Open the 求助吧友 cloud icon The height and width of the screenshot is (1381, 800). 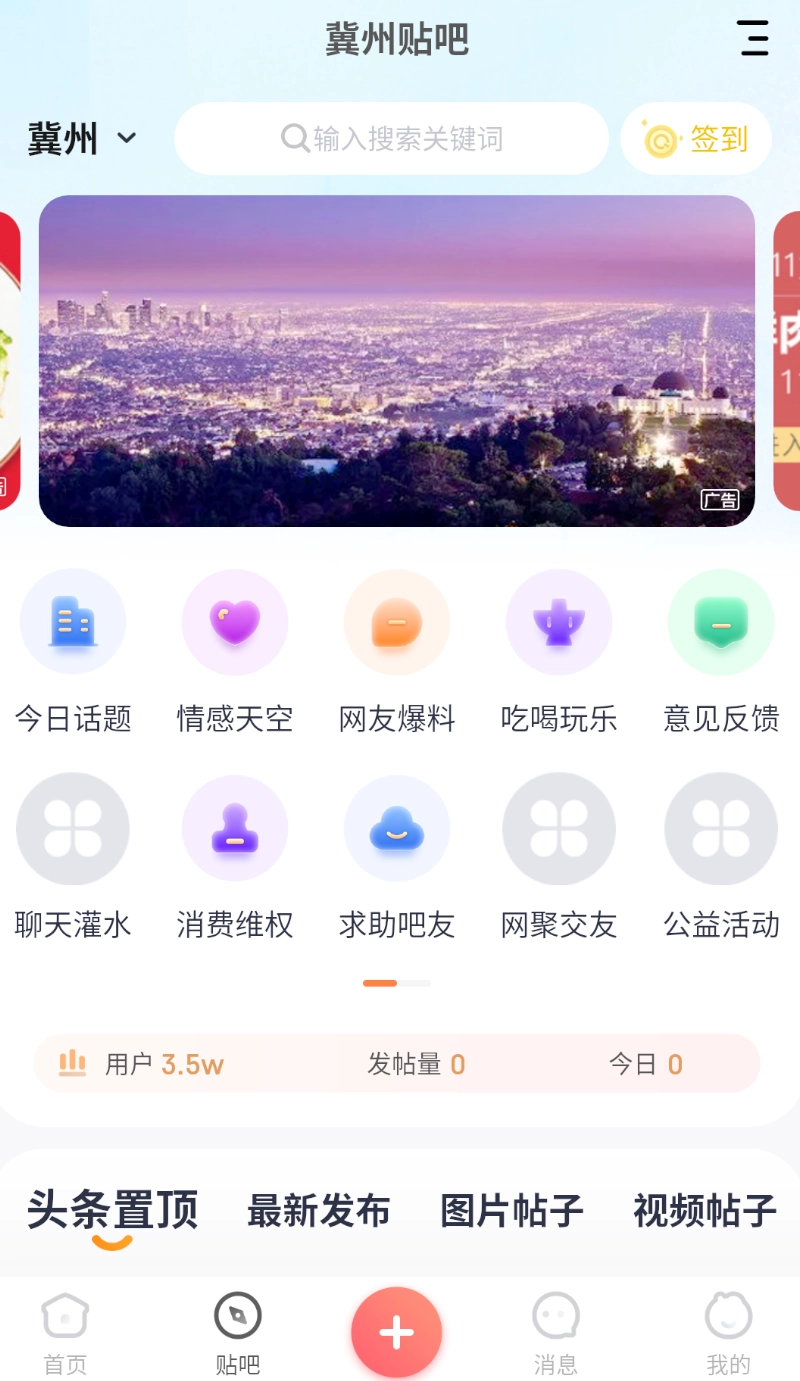(x=397, y=829)
